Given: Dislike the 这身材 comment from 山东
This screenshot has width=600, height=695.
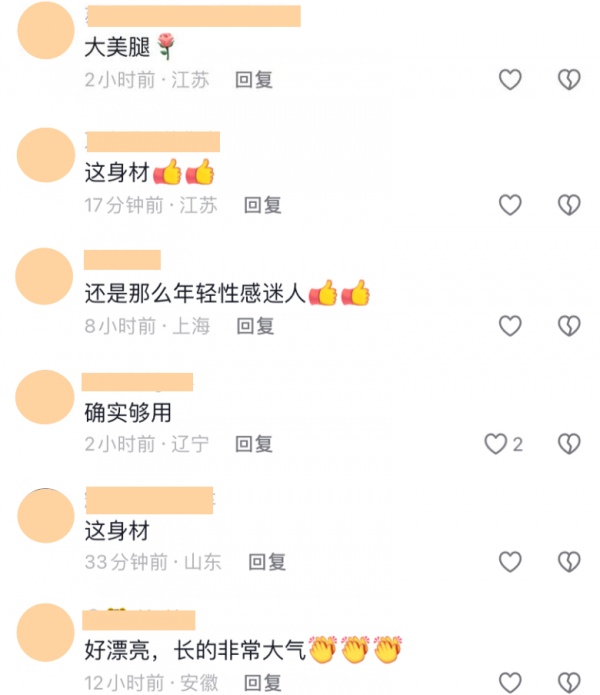Looking at the screenshot, I should pos(569,562).
